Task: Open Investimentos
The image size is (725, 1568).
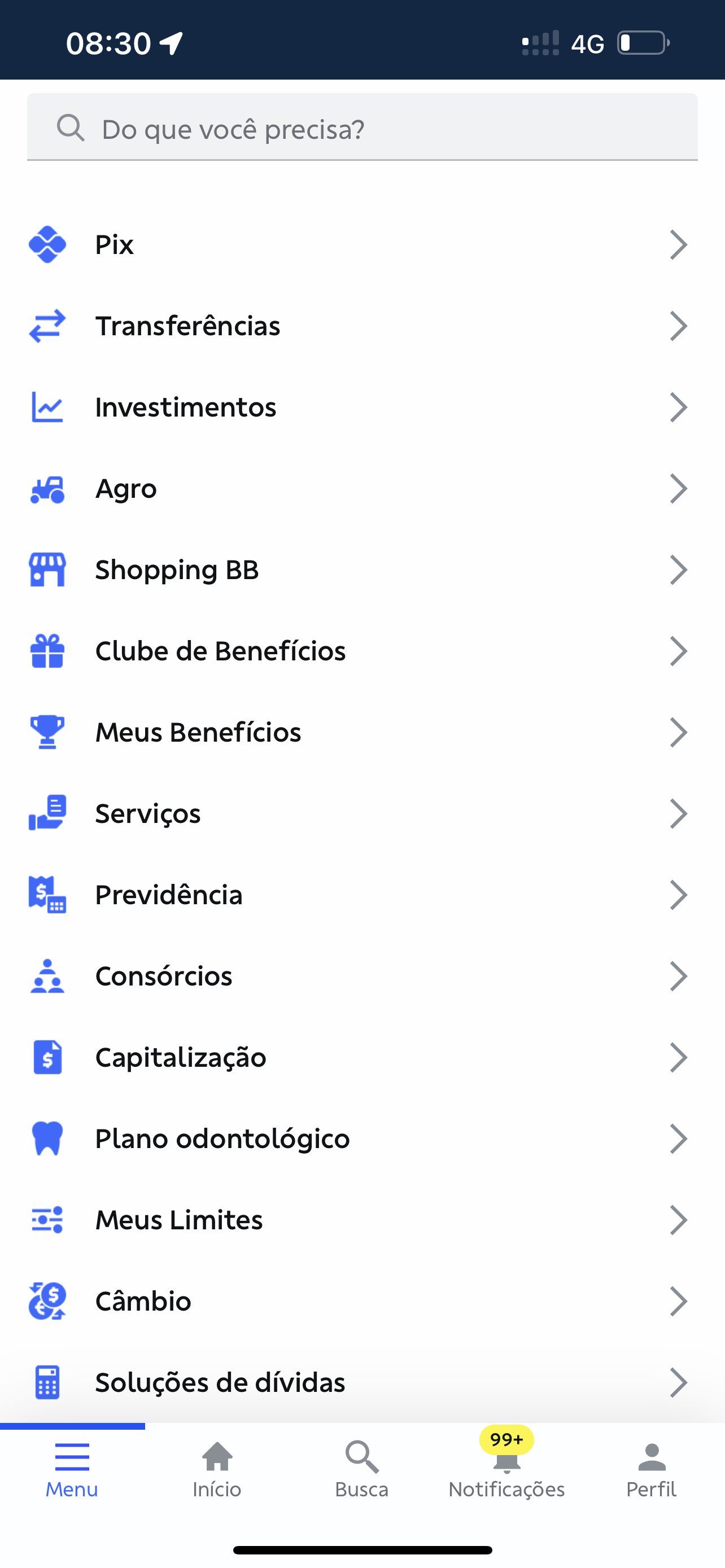Action: click(x=362, y=407)
